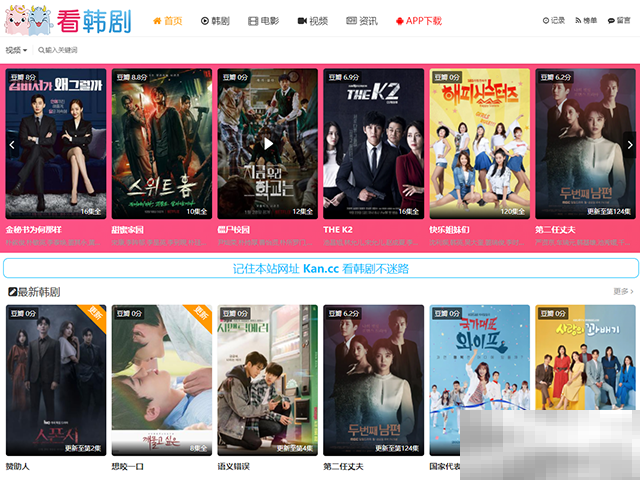
Task: Open the 快乐姐妹们 drama card
Action: (478, 143)
